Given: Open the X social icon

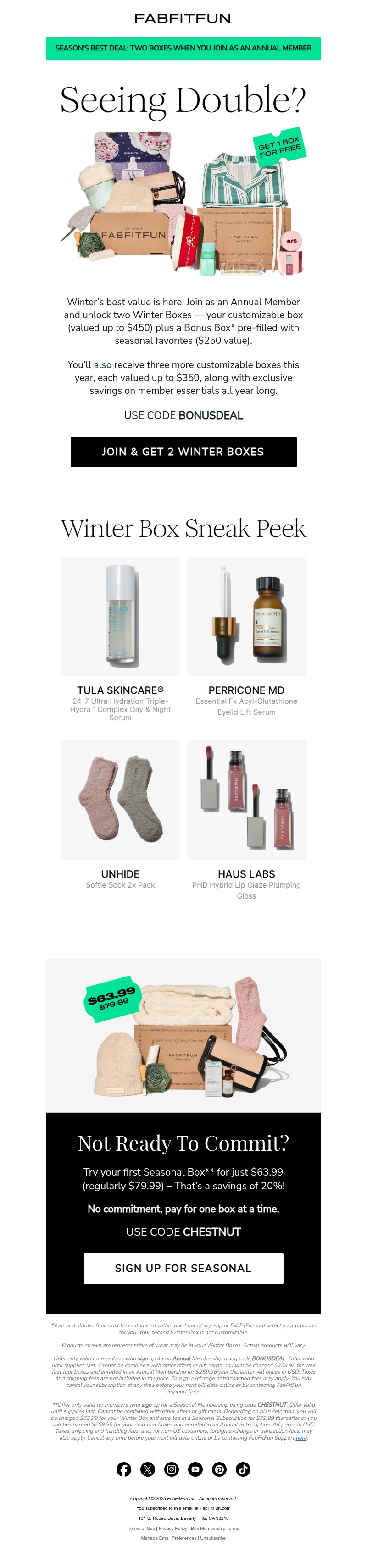Looking at the screenshot, I should click(147, 1469).
